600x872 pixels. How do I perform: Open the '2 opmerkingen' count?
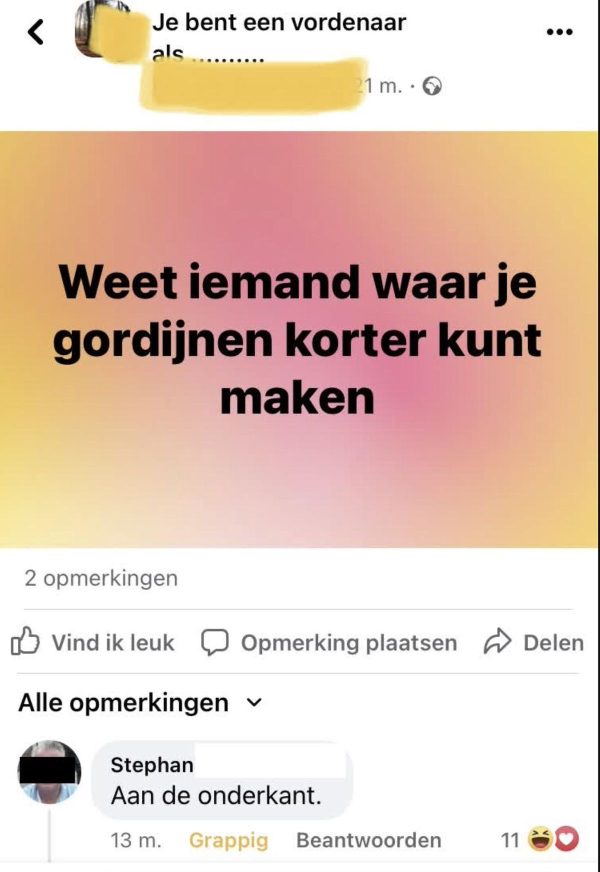coord(101,578)
